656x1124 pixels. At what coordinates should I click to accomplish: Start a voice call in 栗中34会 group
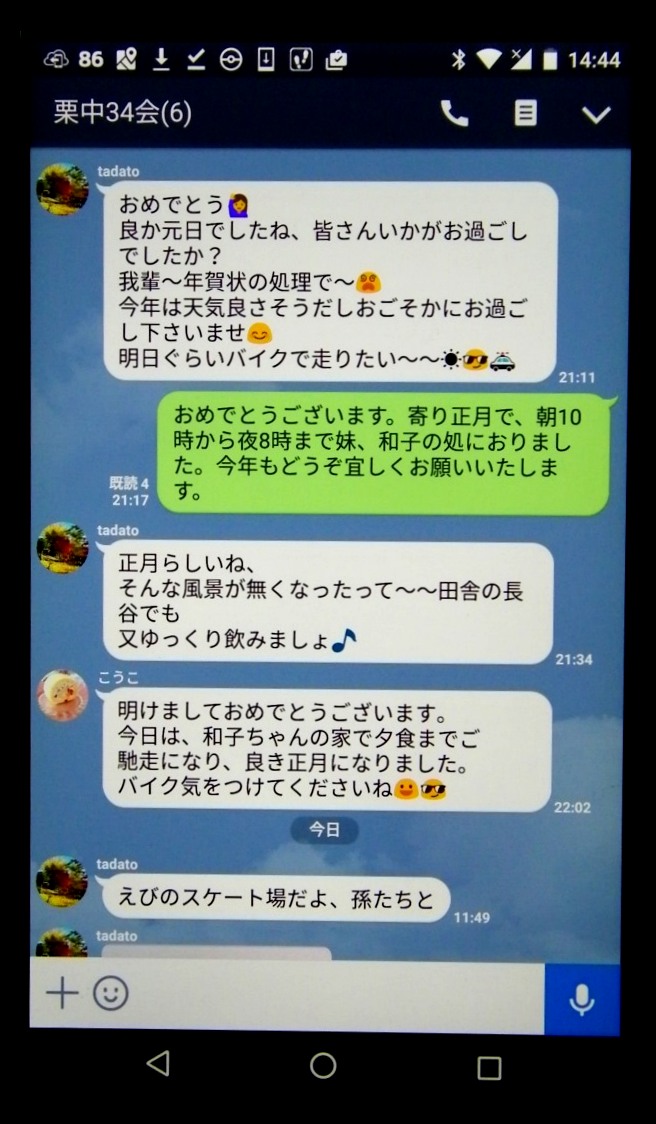click(454, 114)
